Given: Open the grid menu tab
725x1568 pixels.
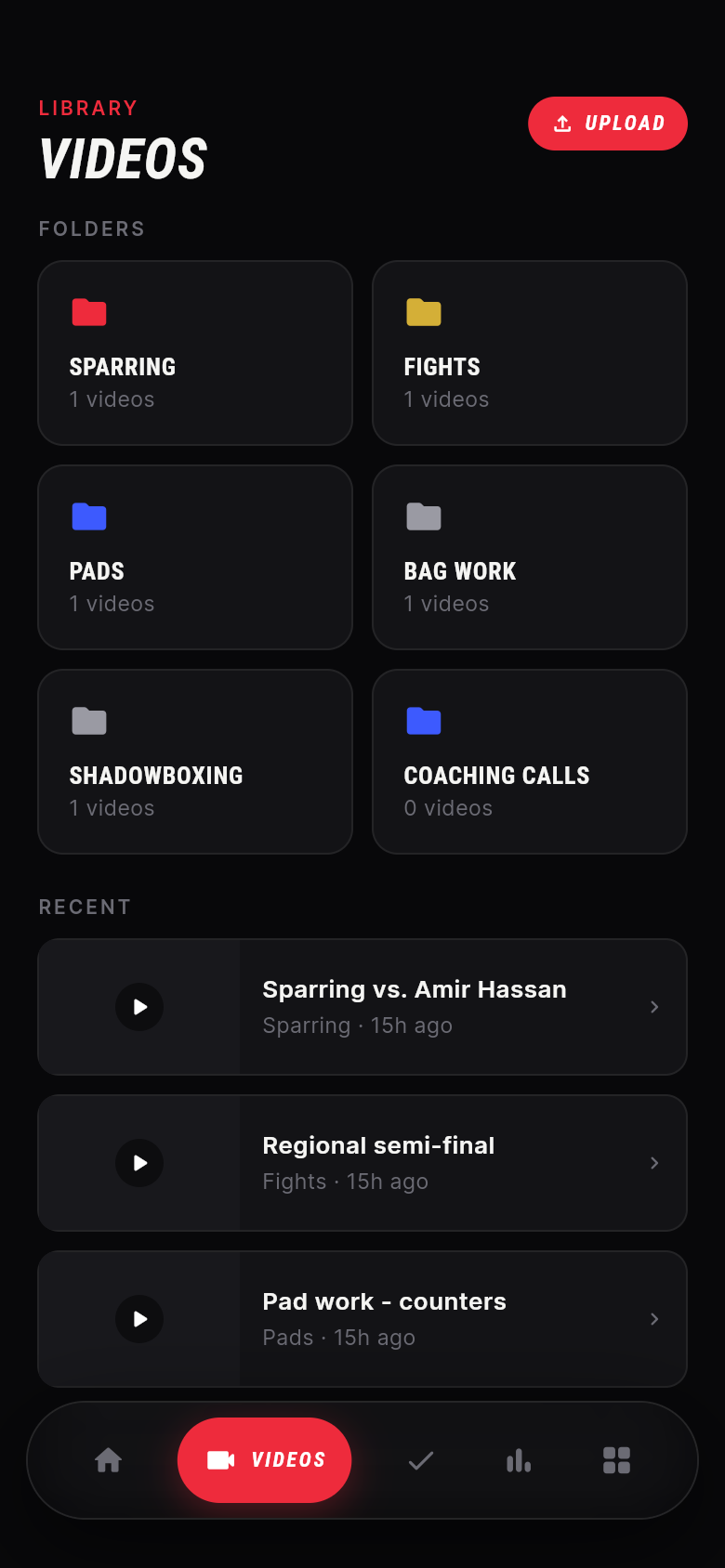Looking at the screenshot, I should [x=616, y=1460].
